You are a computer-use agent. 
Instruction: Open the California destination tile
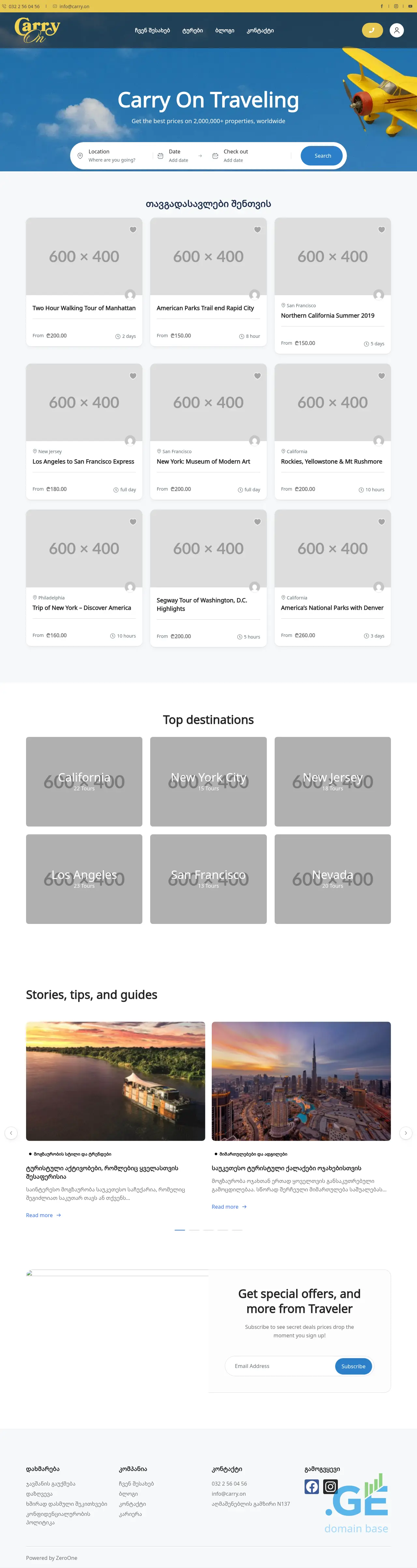click(84, 781)
